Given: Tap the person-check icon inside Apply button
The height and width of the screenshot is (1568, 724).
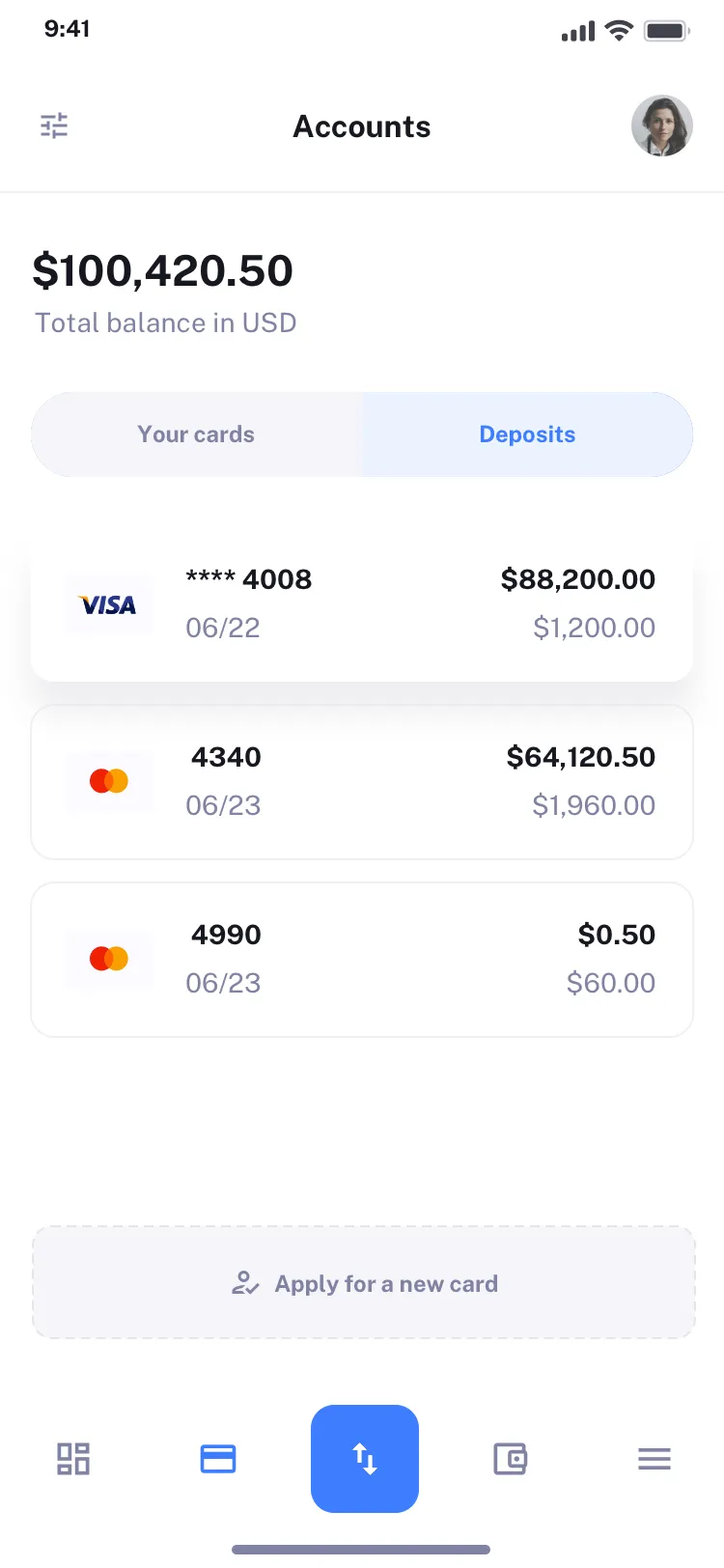Looking at the screenshot, I should coord(245,1283).
